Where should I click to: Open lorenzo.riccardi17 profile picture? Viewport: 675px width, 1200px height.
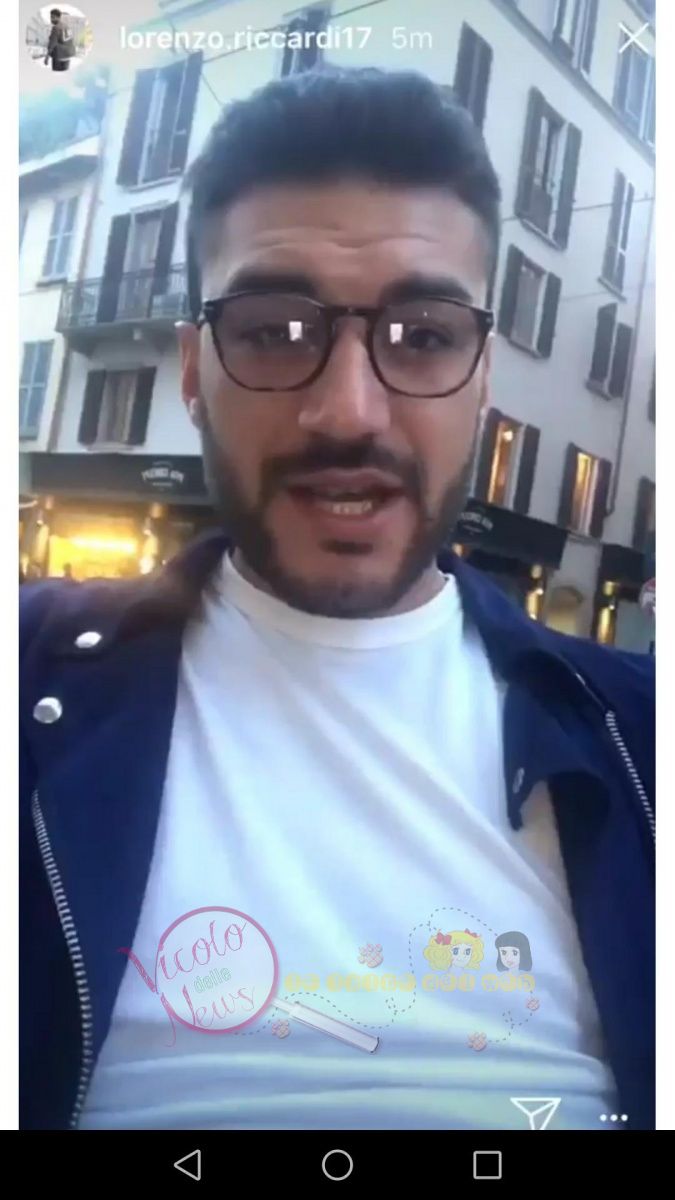pos(57,38)
